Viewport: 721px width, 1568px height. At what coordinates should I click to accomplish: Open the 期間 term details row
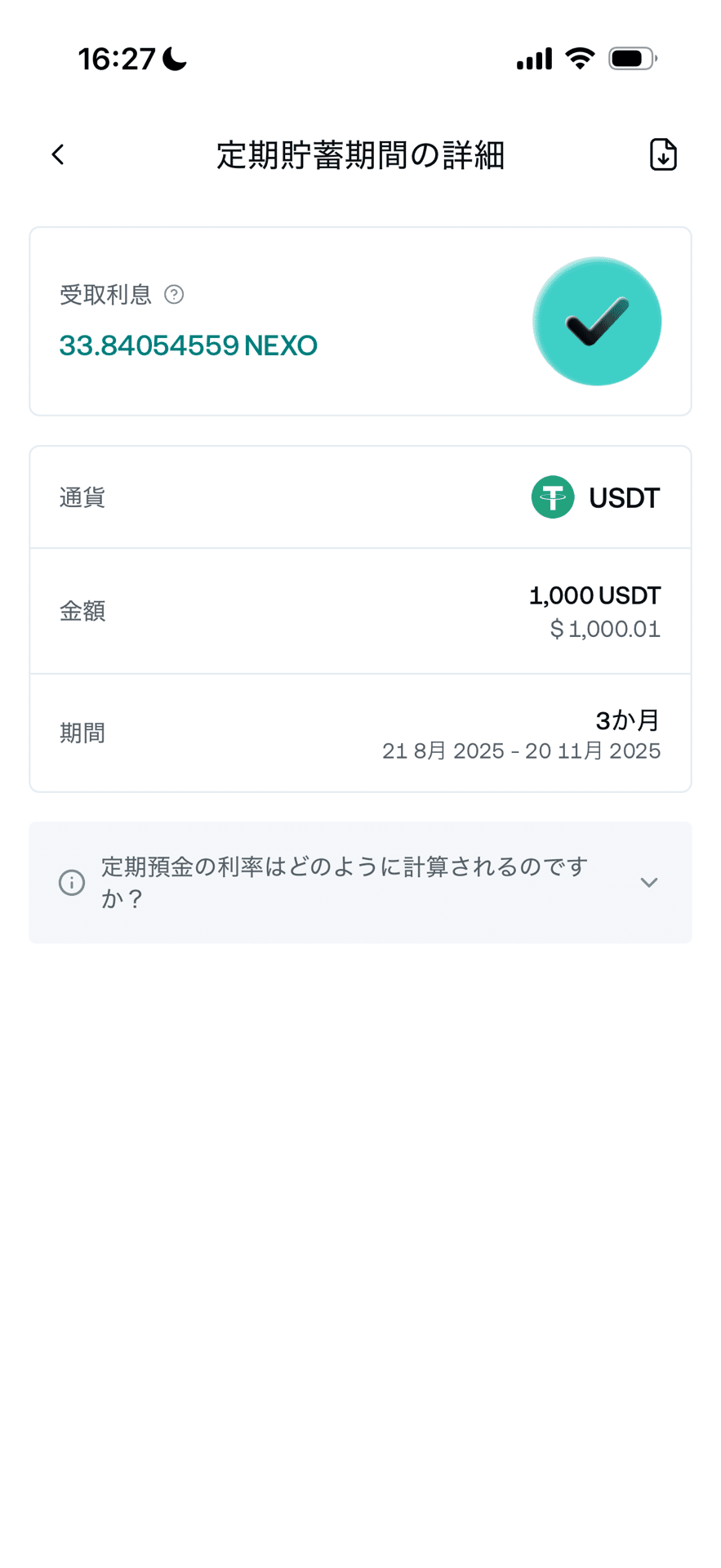(x=360, y=733)
